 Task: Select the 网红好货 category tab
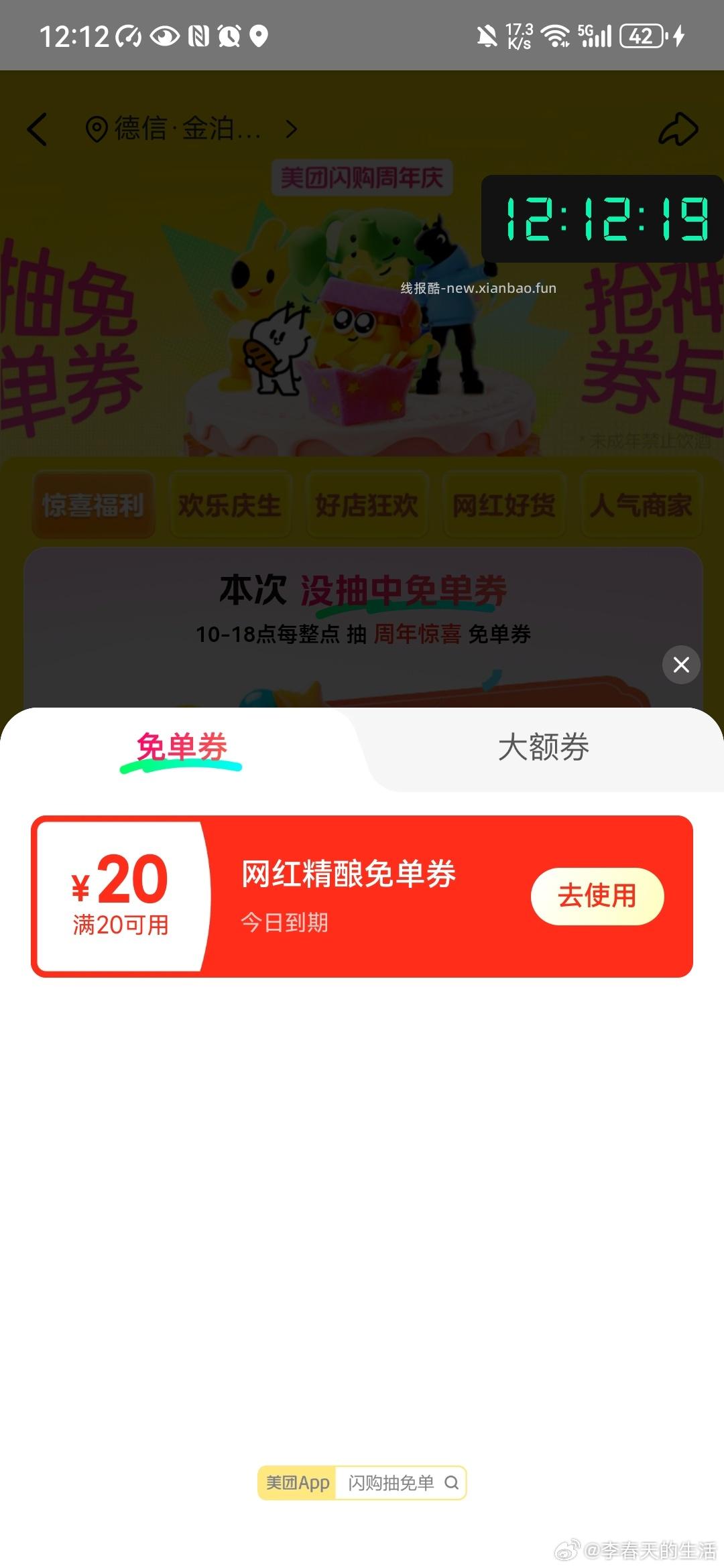(503, 506)
